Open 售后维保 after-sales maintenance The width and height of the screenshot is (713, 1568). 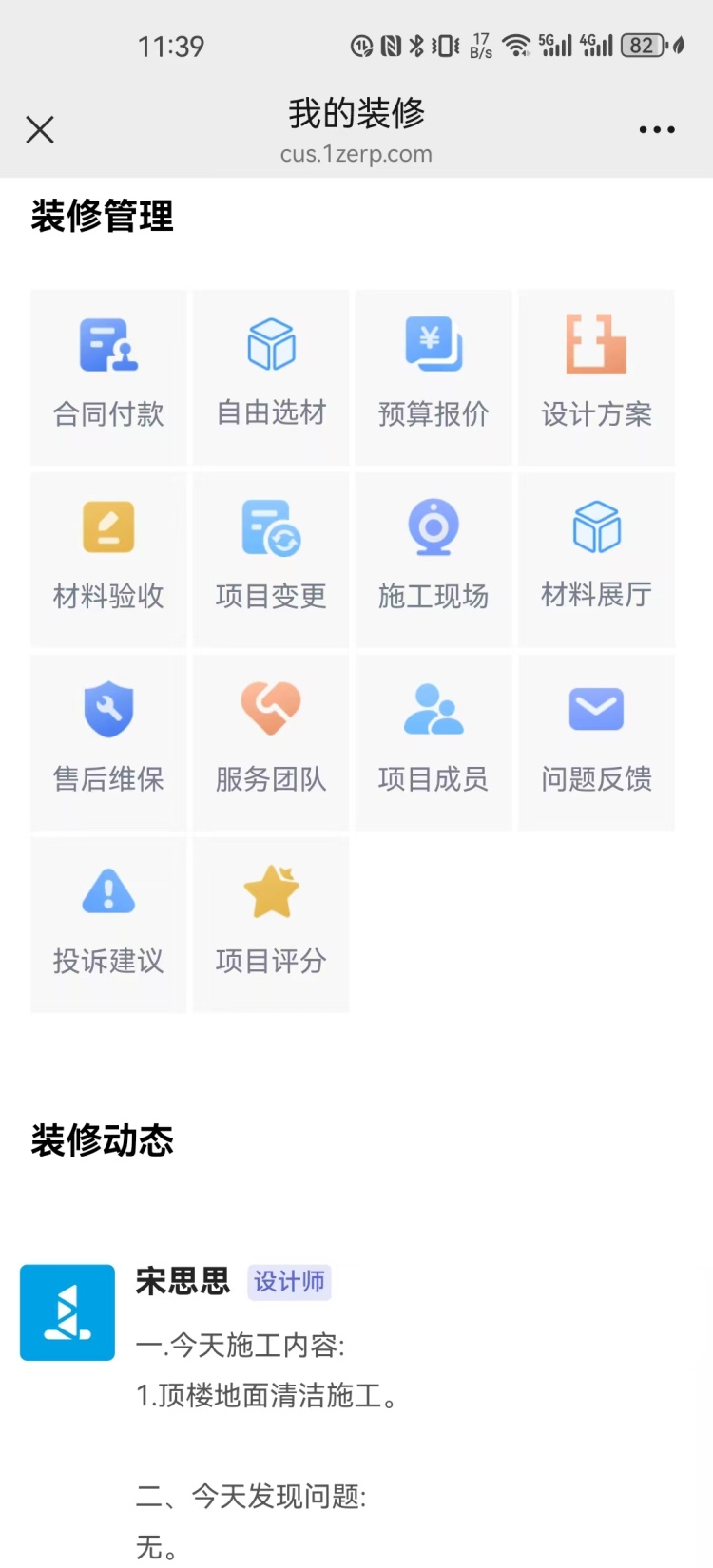[x=108, y=742]
